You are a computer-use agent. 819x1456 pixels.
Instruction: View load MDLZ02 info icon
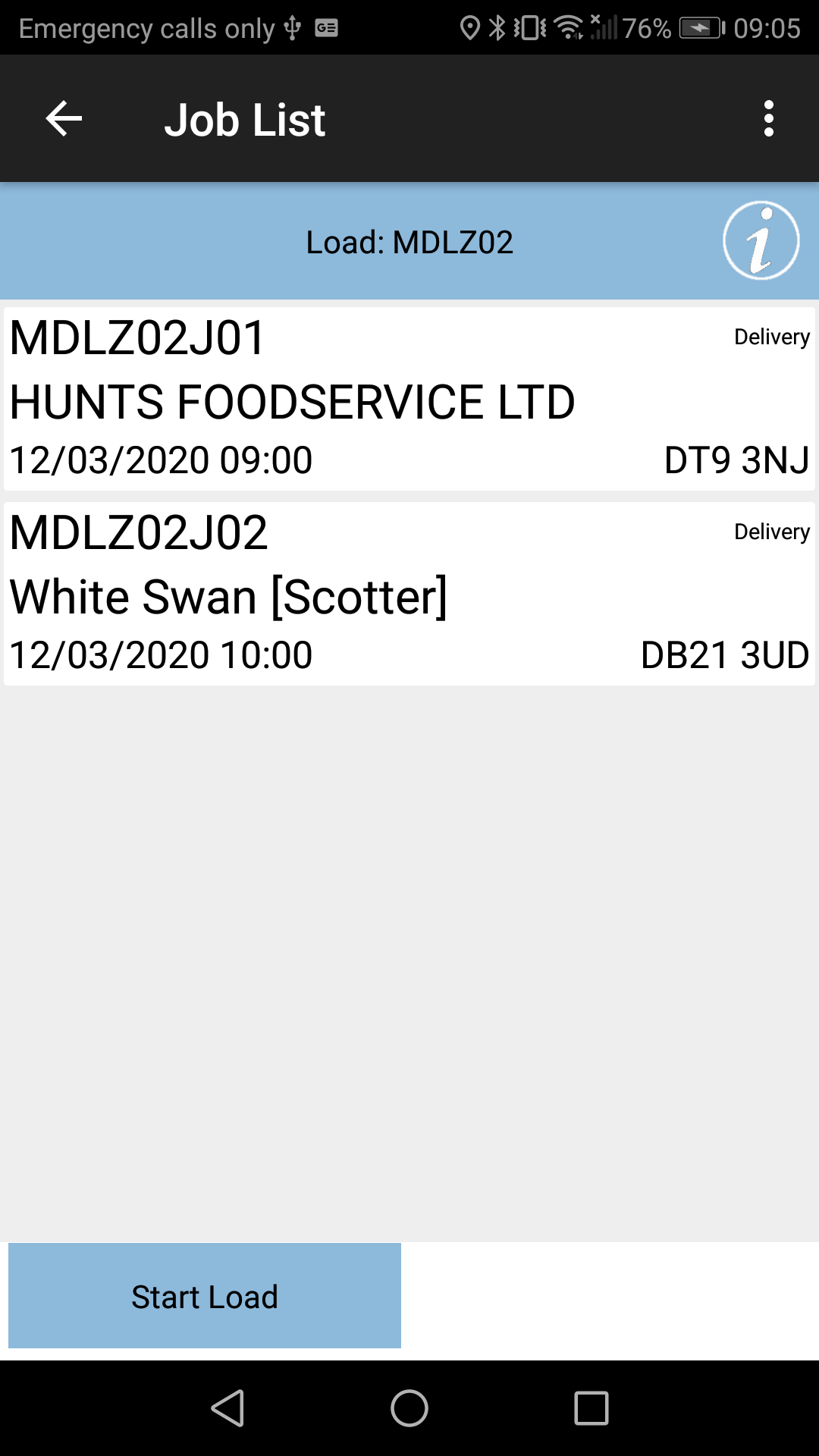(x=761, y=240)
